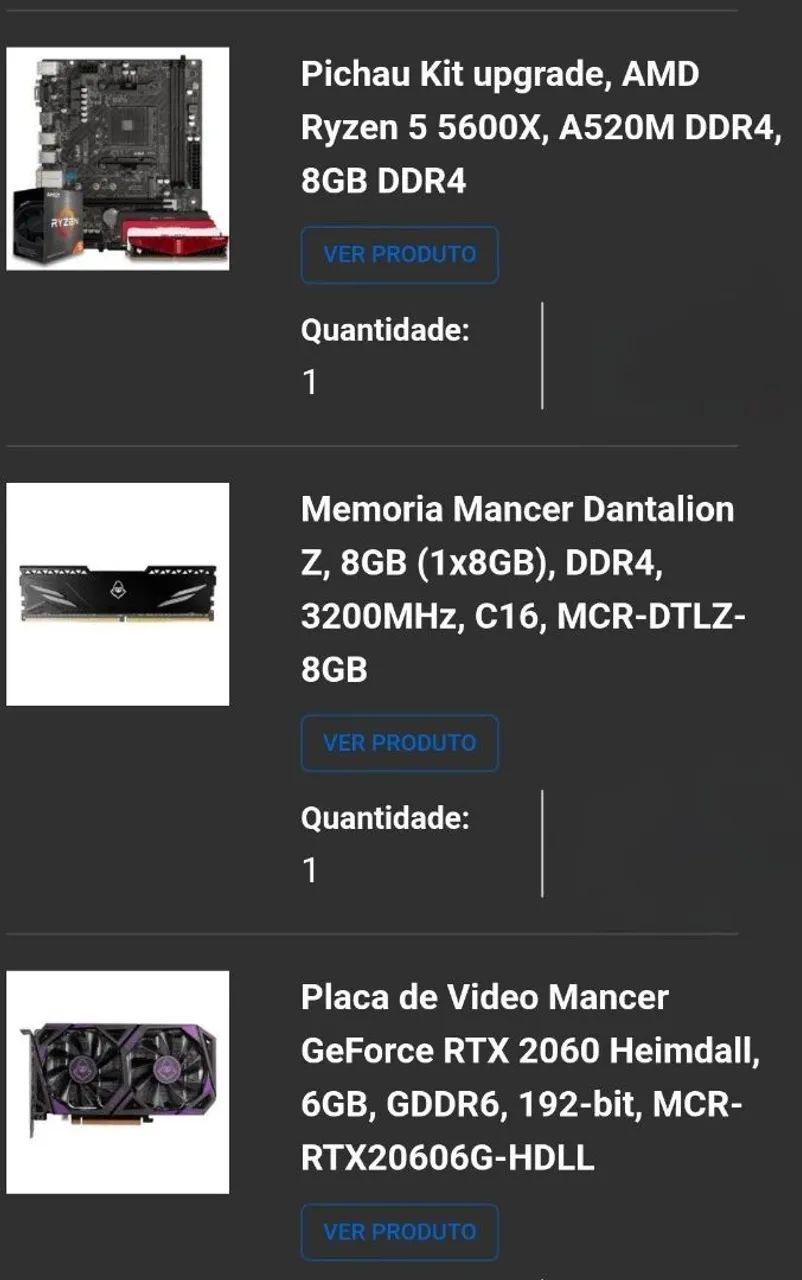Viewport: 802px width, 1280px height.
Task: Click the GeForce RTX 2060 Heimdall text
Action: pyautogui.click(x=530, y=1050)
